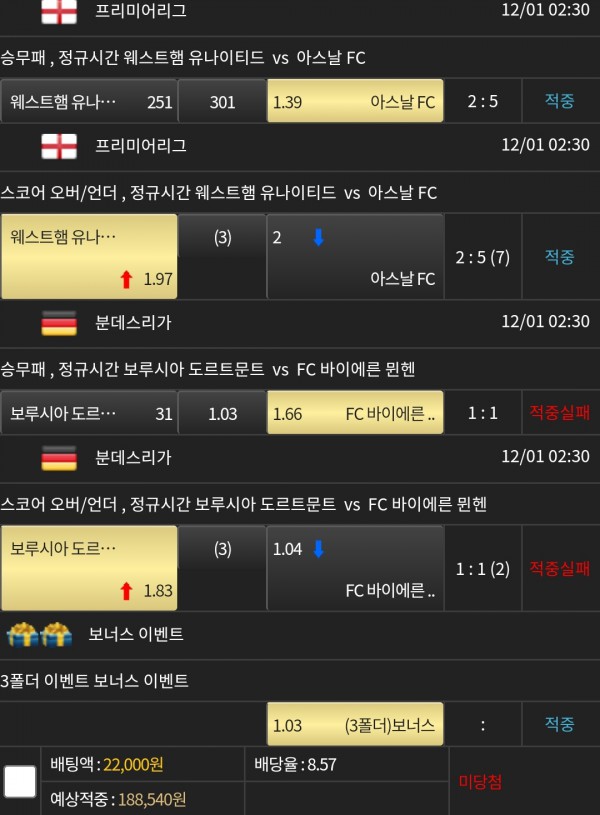Open the 3폴더 bonus 1.03 selection

coord(355,724)
